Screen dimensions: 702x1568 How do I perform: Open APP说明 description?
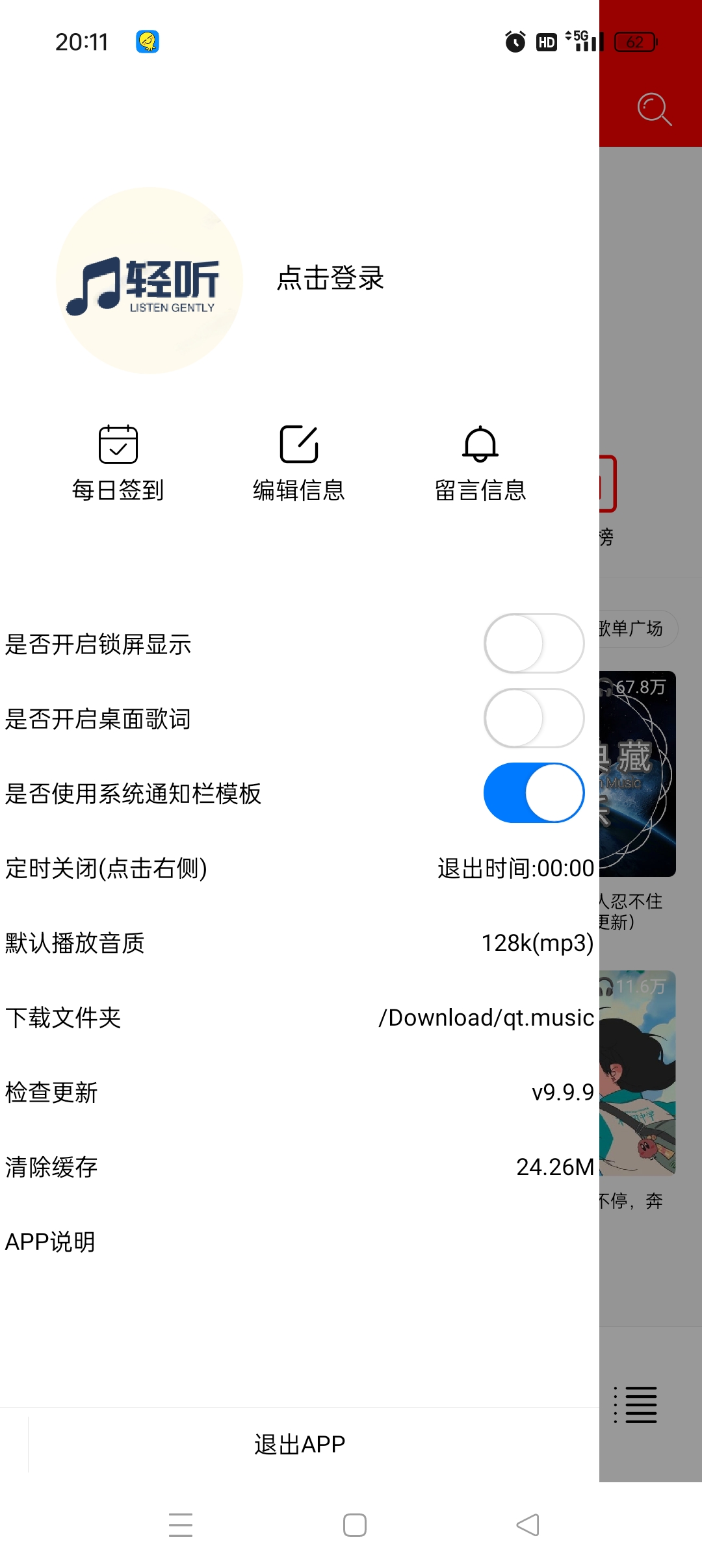(51, 1242)
